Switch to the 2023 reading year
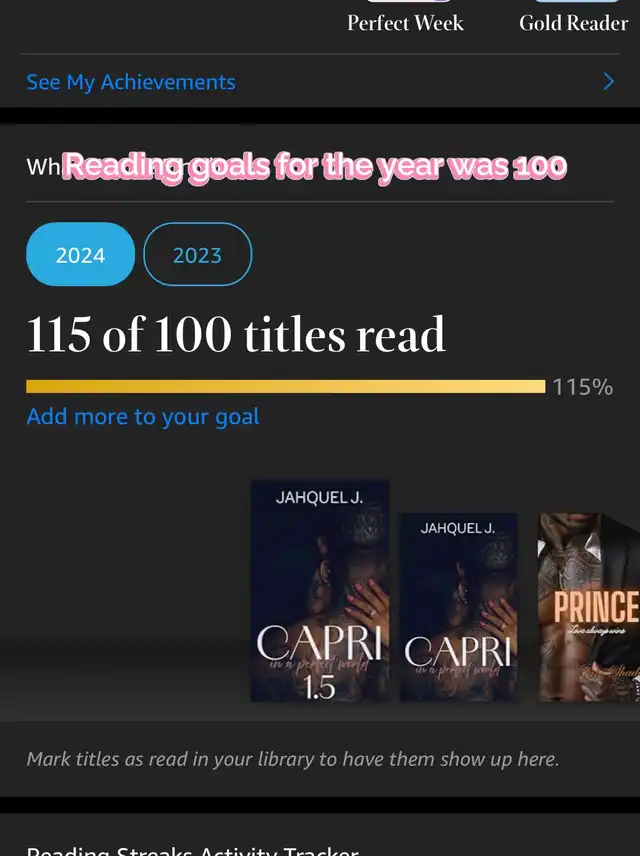 [x=197, y=255]
